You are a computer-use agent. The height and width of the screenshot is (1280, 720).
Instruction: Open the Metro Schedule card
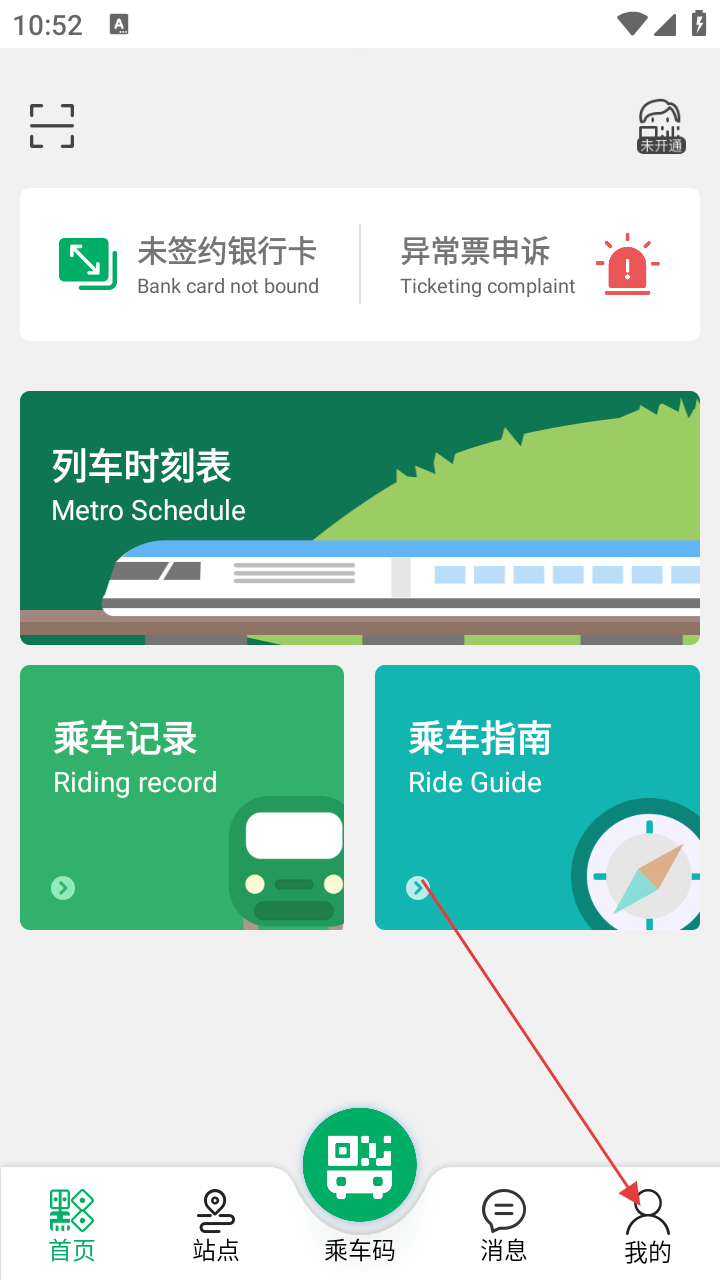tap(360, 517)
